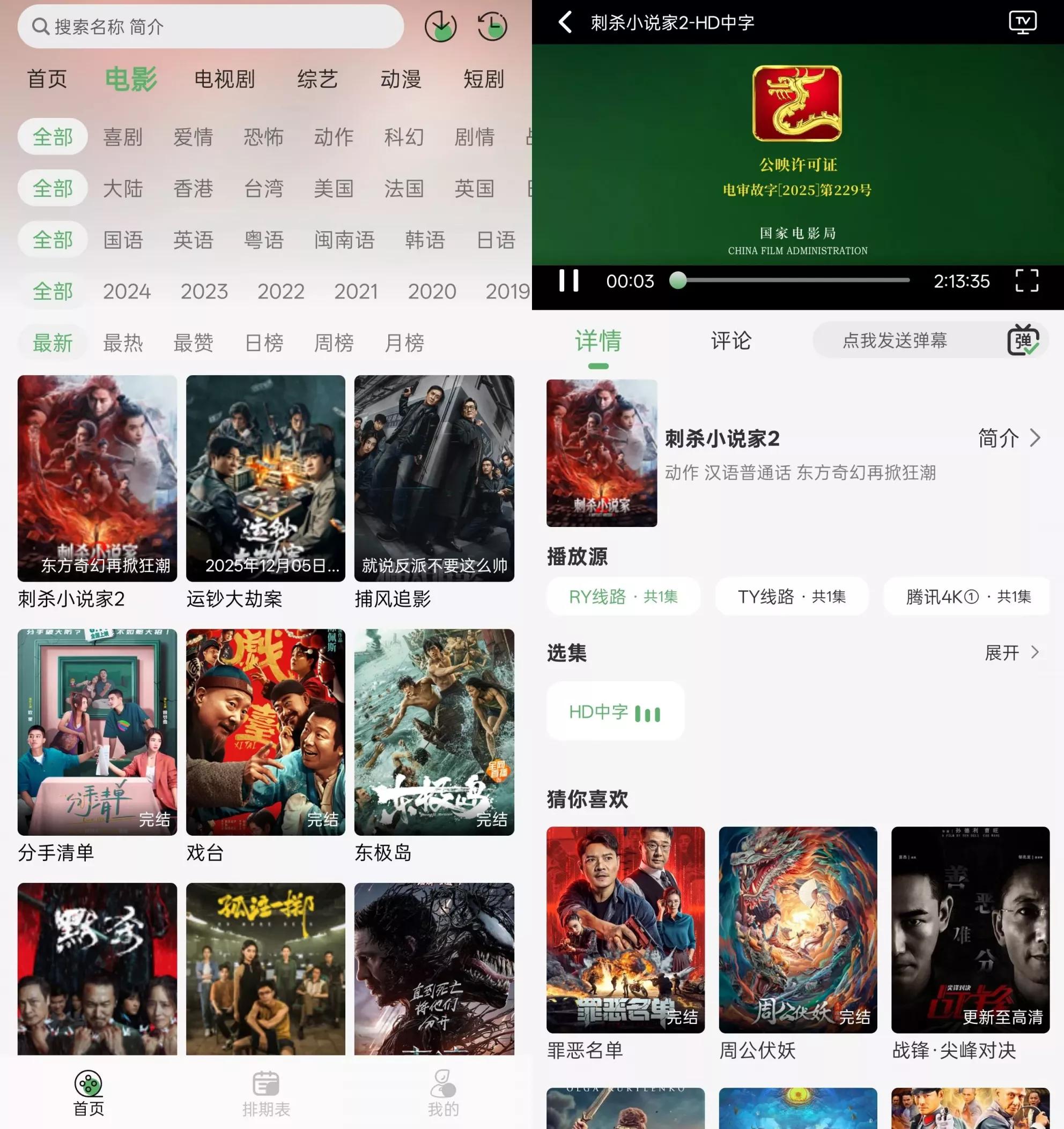Go back from the video player
Image resolution: width=1064 pixels, height=1129 pixels.
pyautogui.click(x=565, y=23)
